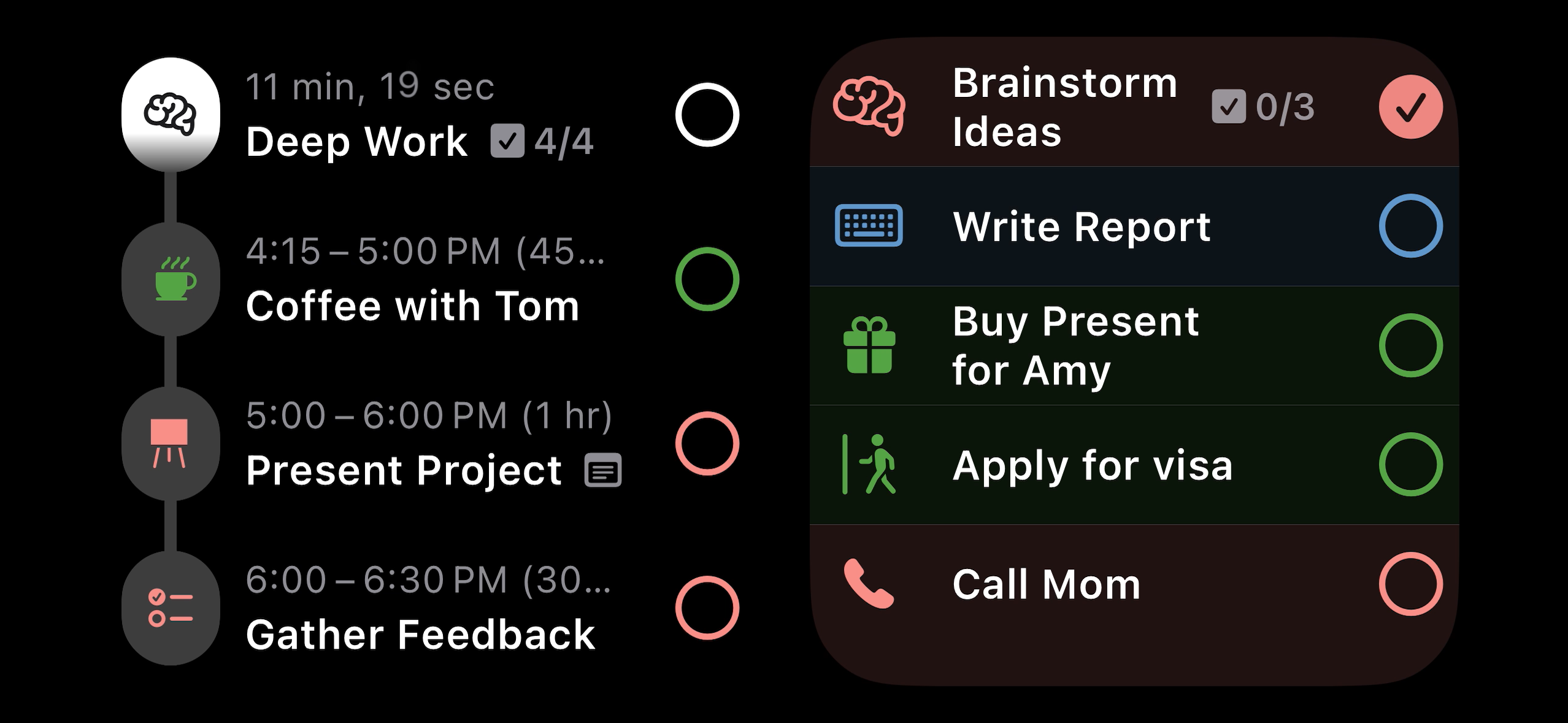View the Present Project task
This screenshot has height=723, width=1568.
pos(404,470)
